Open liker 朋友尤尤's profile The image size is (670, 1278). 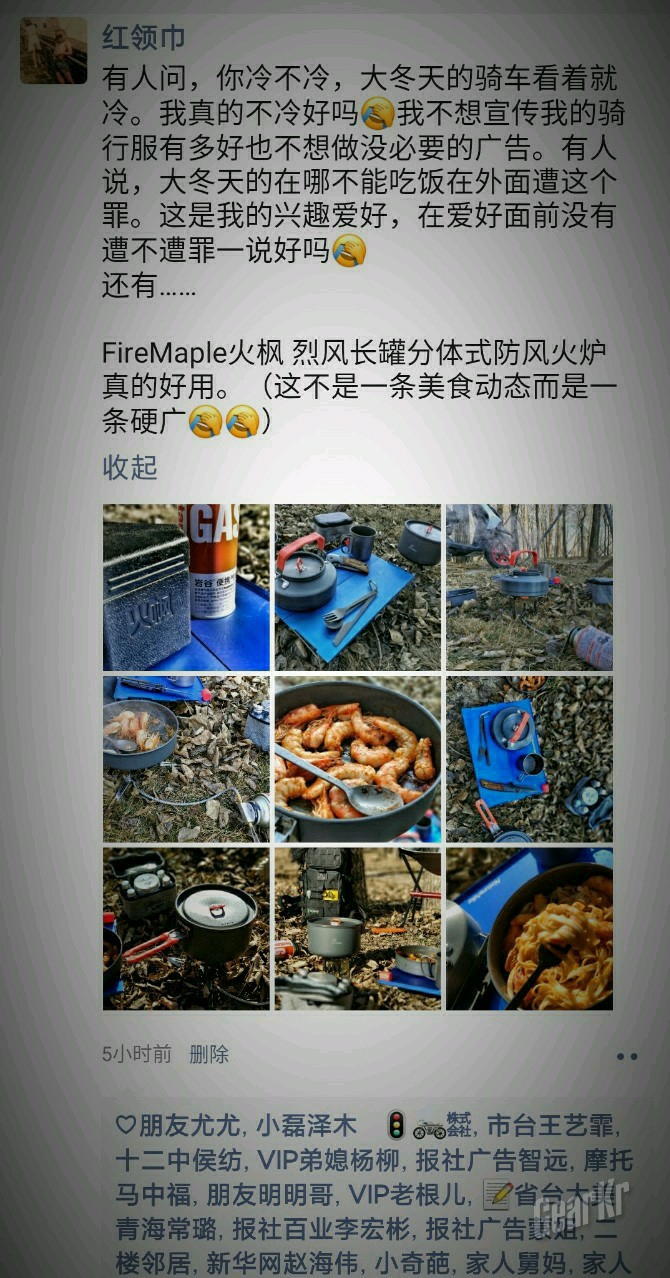[189, 1125]
